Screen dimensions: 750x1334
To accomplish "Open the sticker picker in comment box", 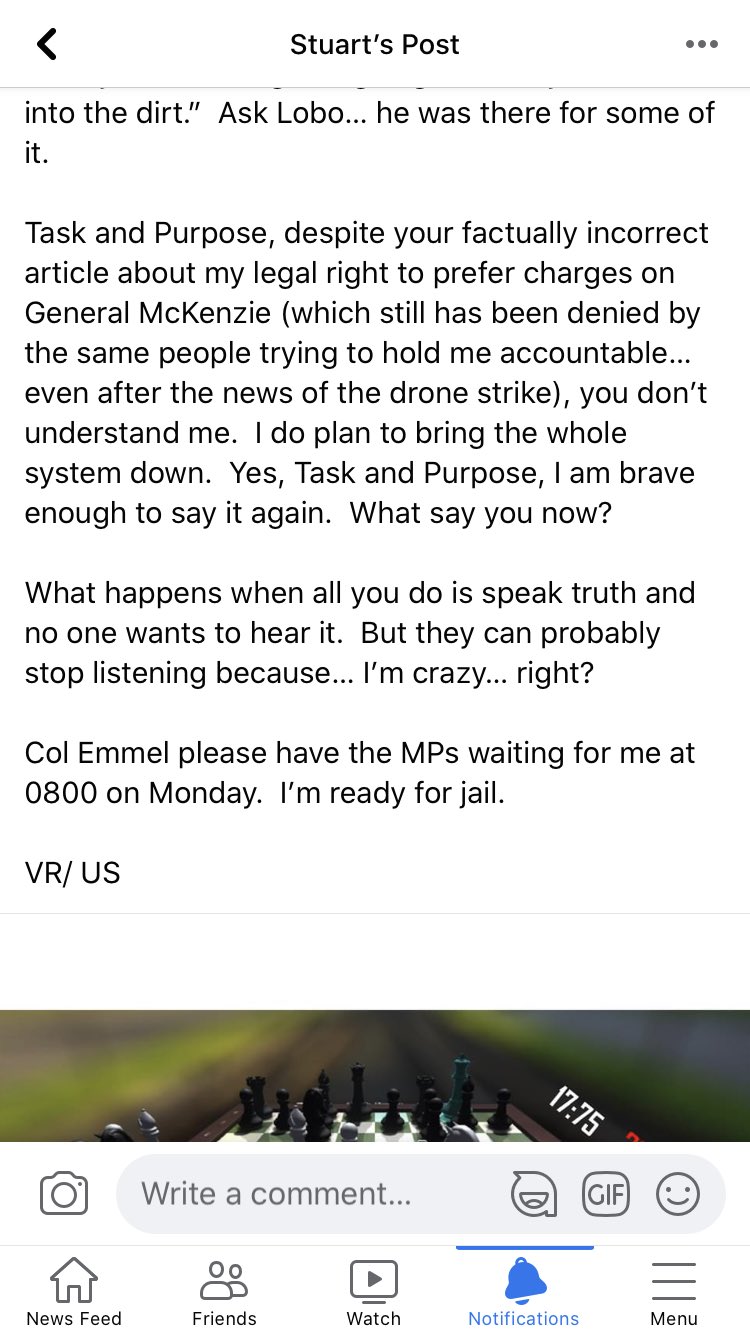I will [533, 1194].
